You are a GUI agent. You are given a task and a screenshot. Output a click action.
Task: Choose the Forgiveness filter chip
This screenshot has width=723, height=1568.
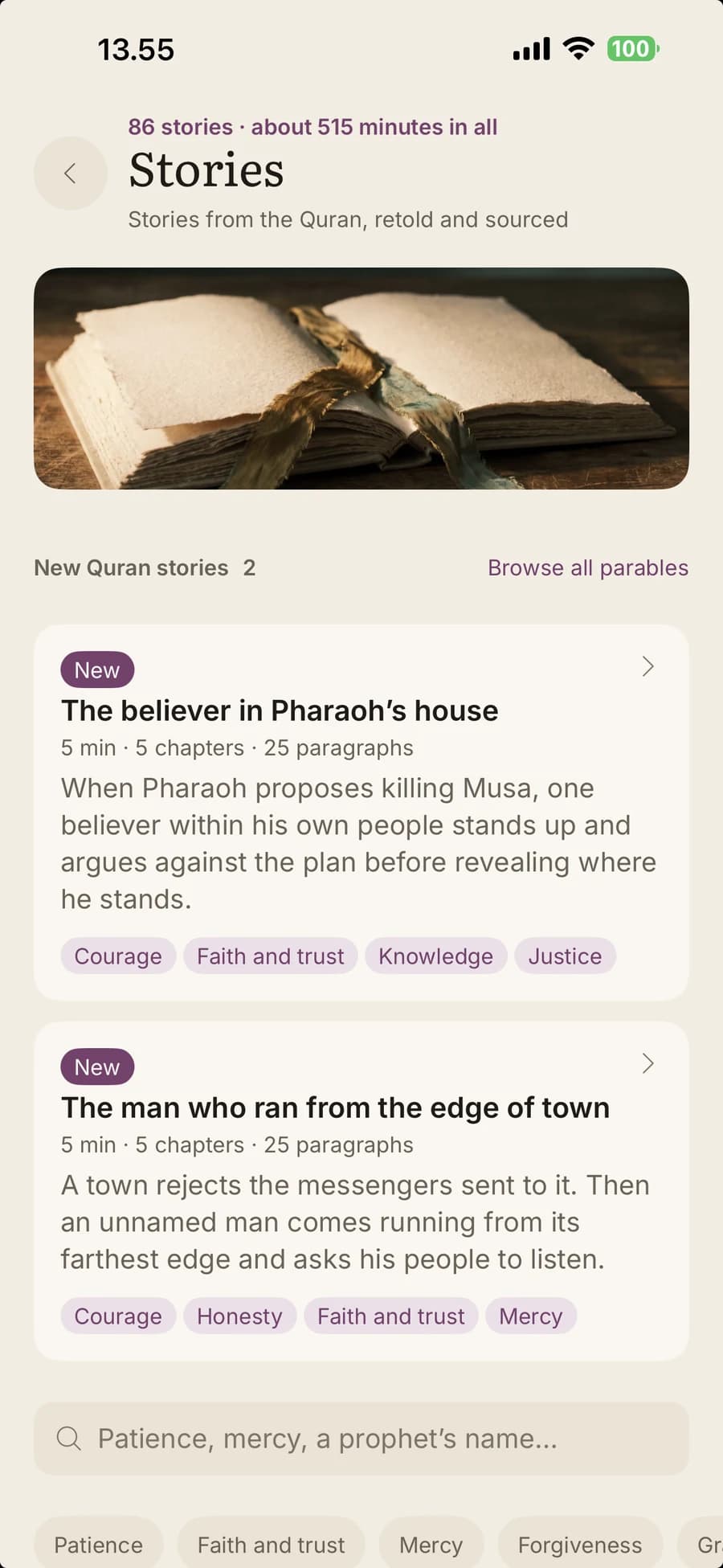[x=580, y=1545]
